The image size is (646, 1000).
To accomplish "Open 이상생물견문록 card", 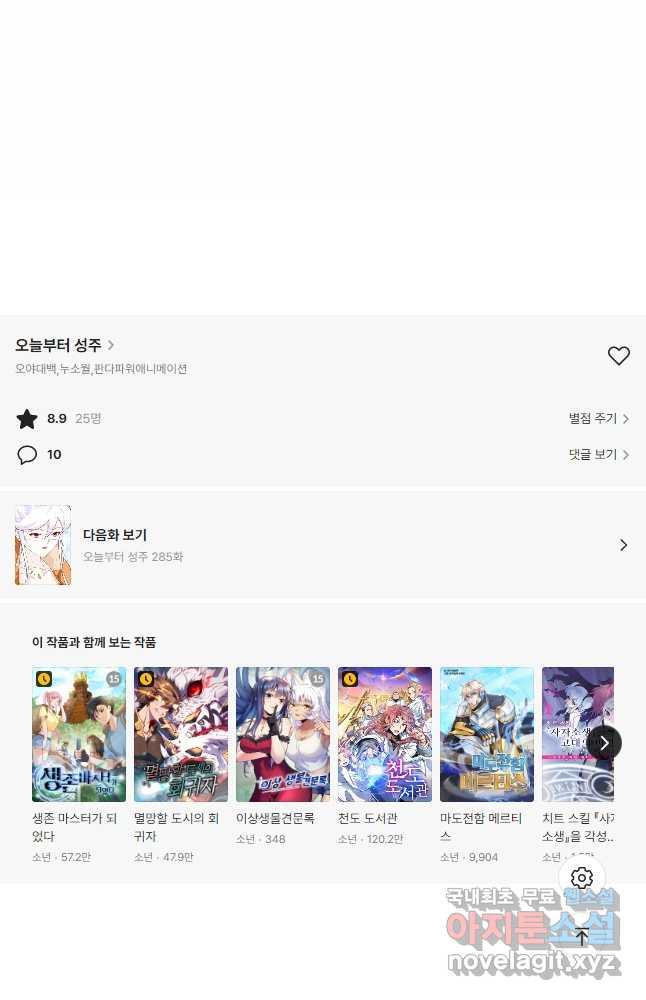I will (283, 734).
